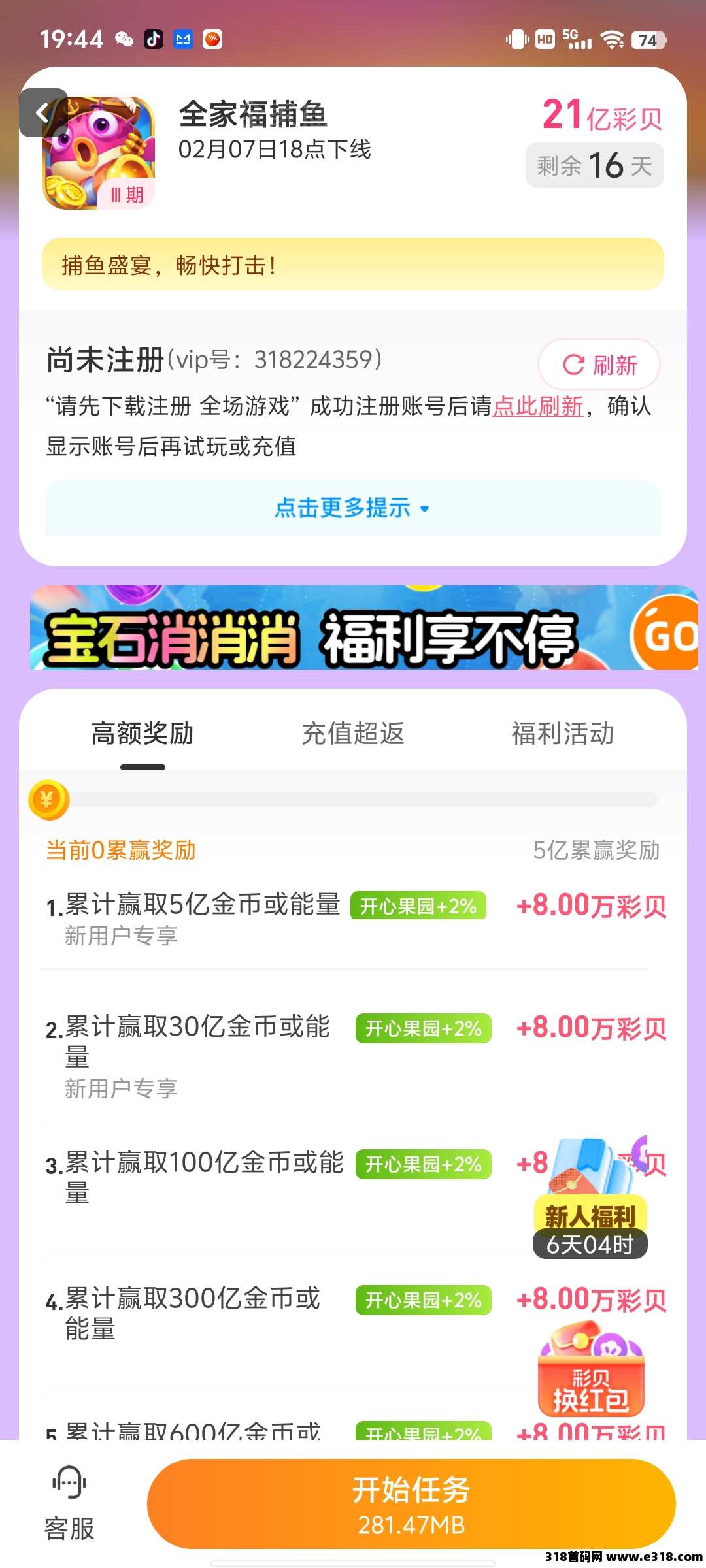Switch to the 高额奖励 tab
706x1568 pixels.
(143, 734)
